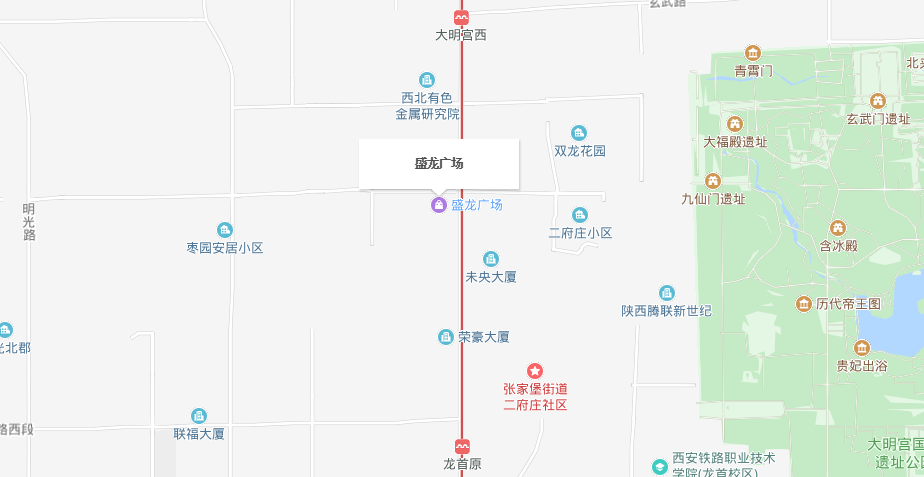Select the 西北有色金属研究院 marker

tap(427, 80)
